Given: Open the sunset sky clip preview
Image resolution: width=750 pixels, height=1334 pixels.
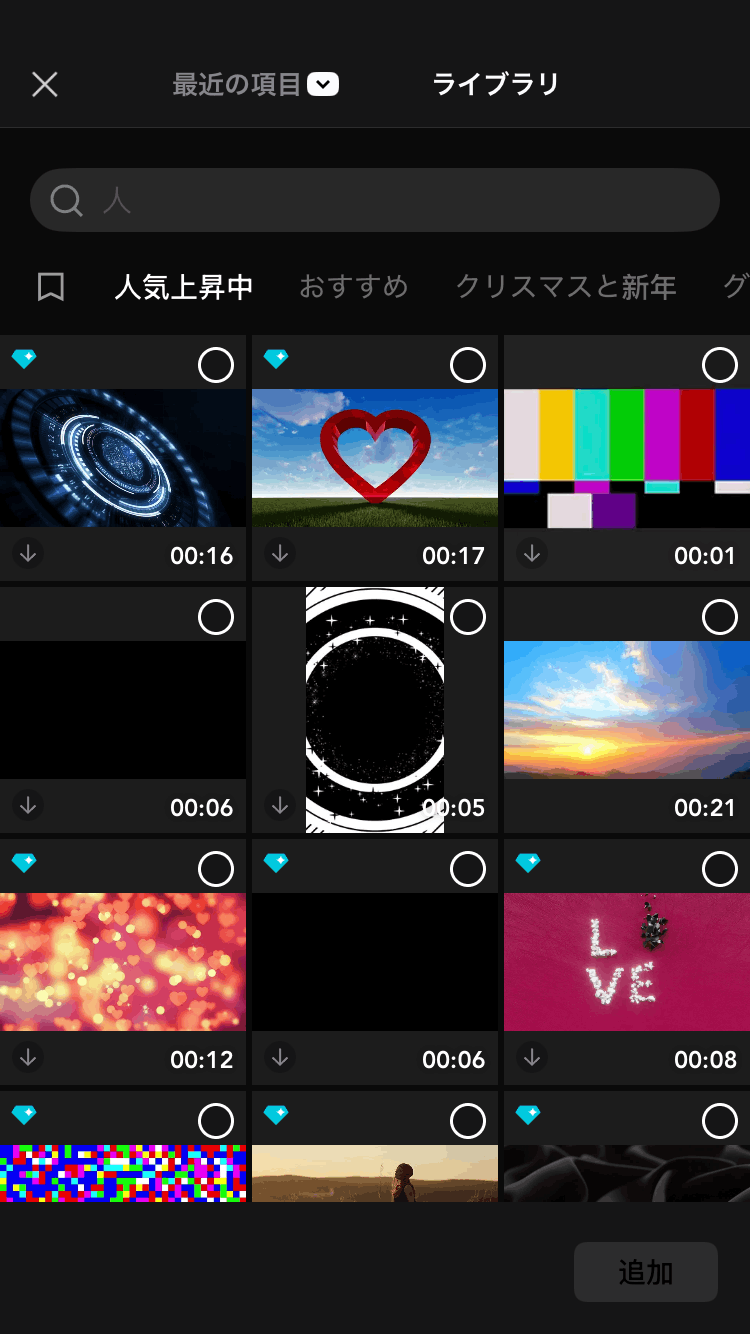Looking at the screenshot, I should tap(627, 710).
